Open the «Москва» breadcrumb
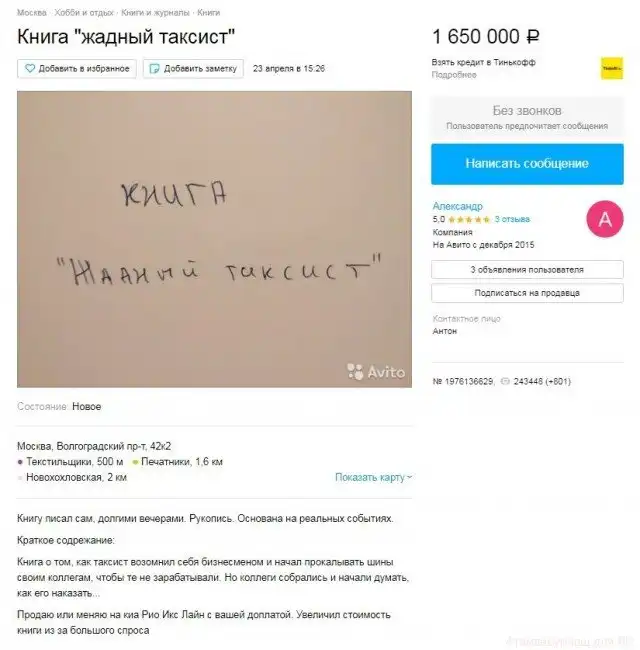 pyautogui.click(x=31, y=13)
